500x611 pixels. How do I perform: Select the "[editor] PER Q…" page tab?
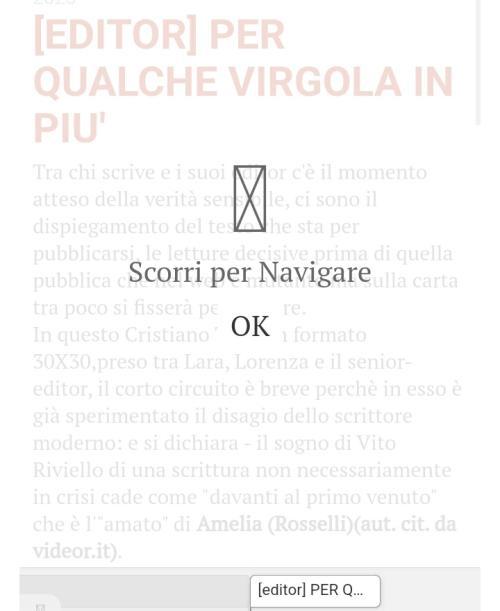(x=315, y=591)
